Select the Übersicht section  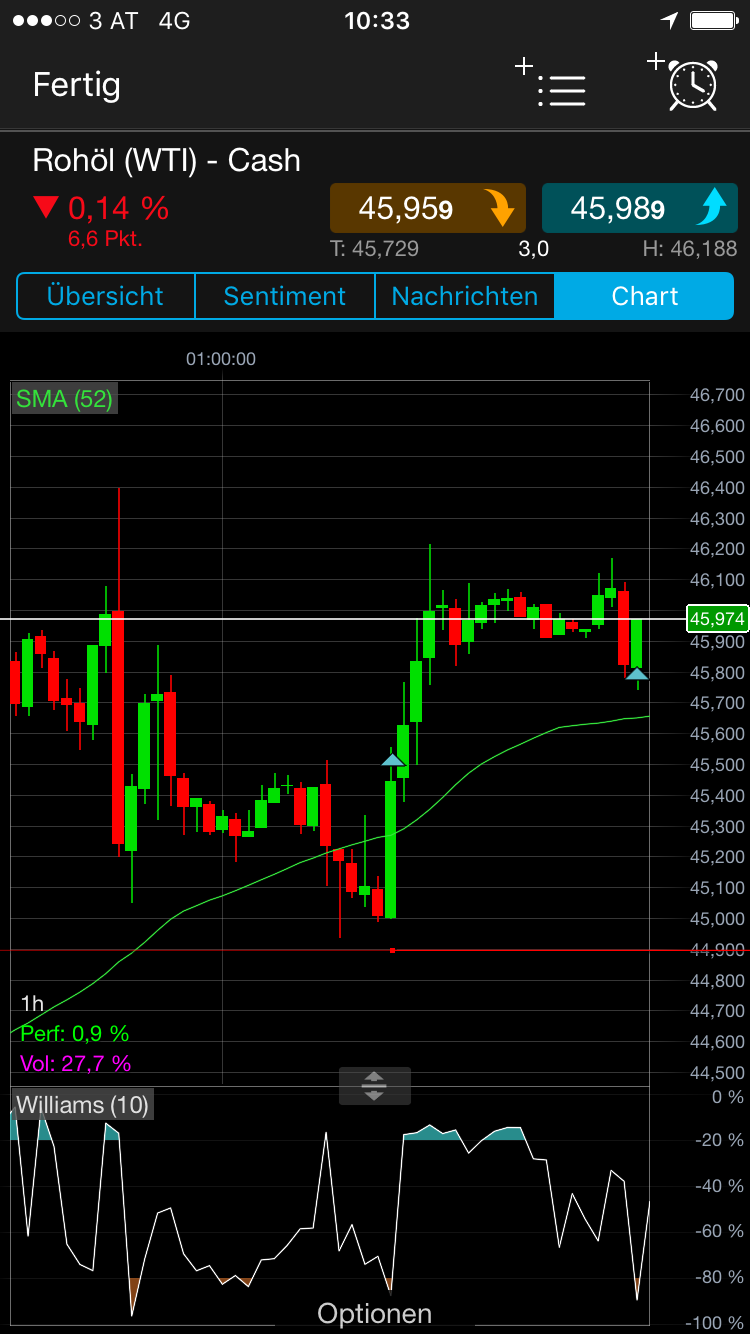(104, 296)
